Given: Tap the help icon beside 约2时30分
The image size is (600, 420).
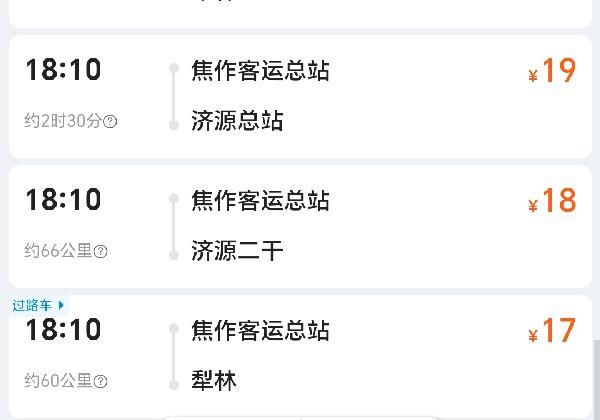Looking at the screenshot, I should 111,122.
